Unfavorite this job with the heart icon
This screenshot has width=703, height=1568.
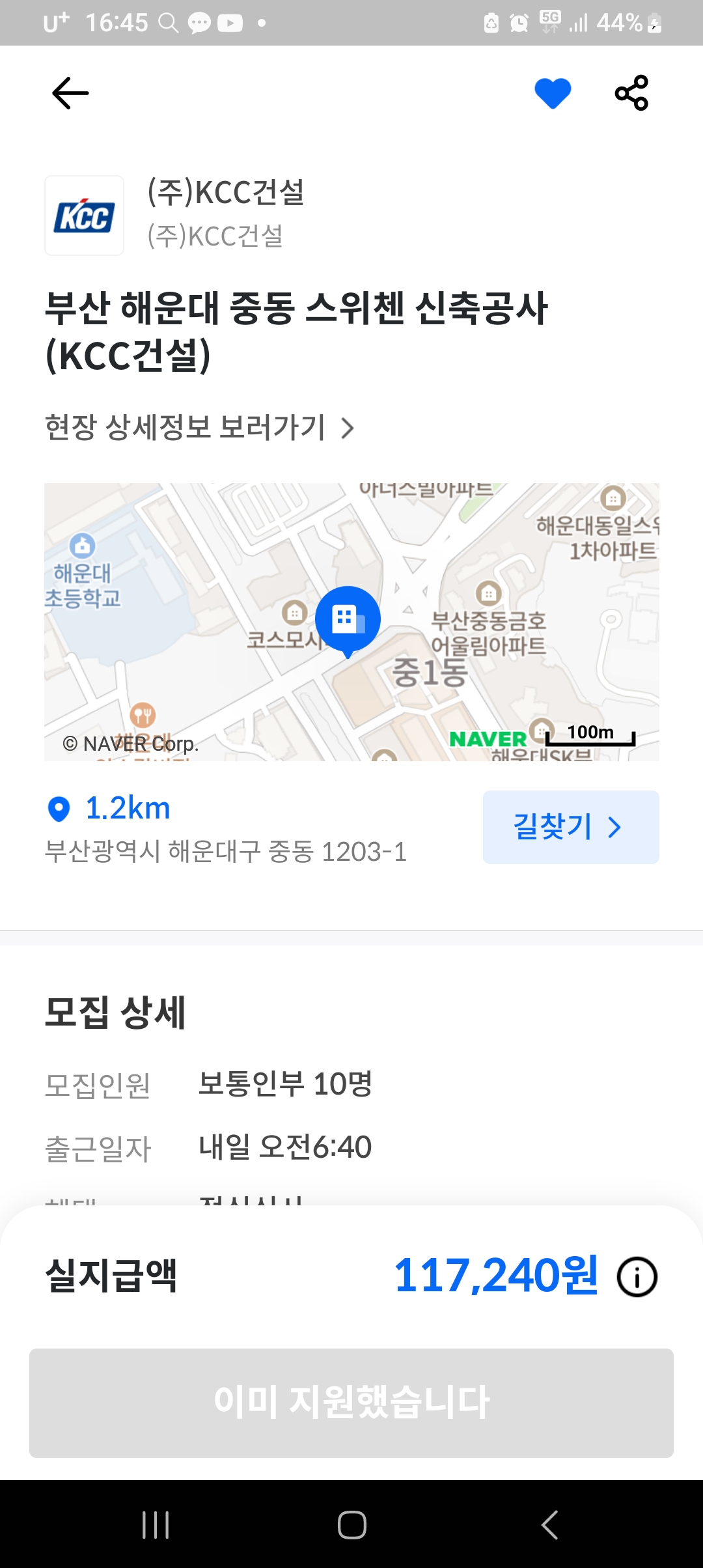[x=553, y=93]
